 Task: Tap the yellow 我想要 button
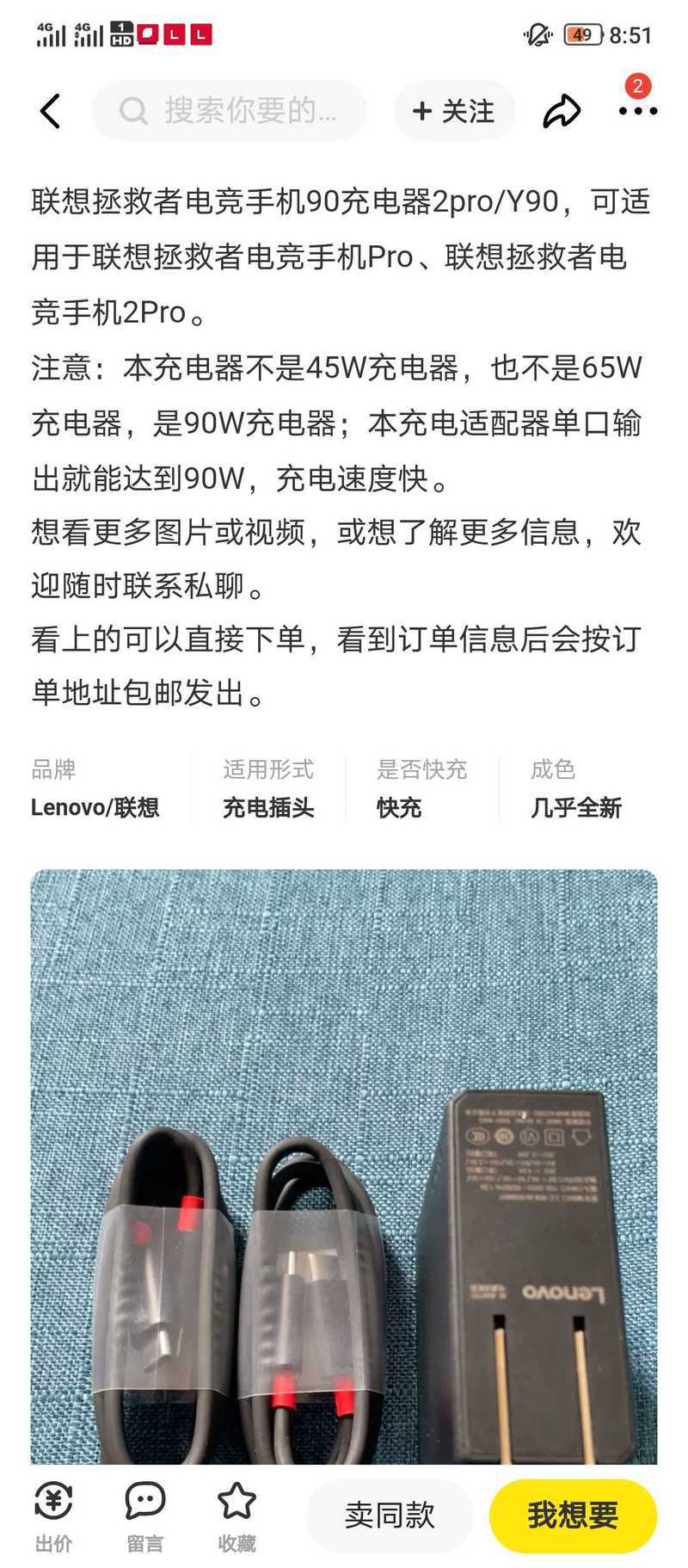click(574, 1516)
